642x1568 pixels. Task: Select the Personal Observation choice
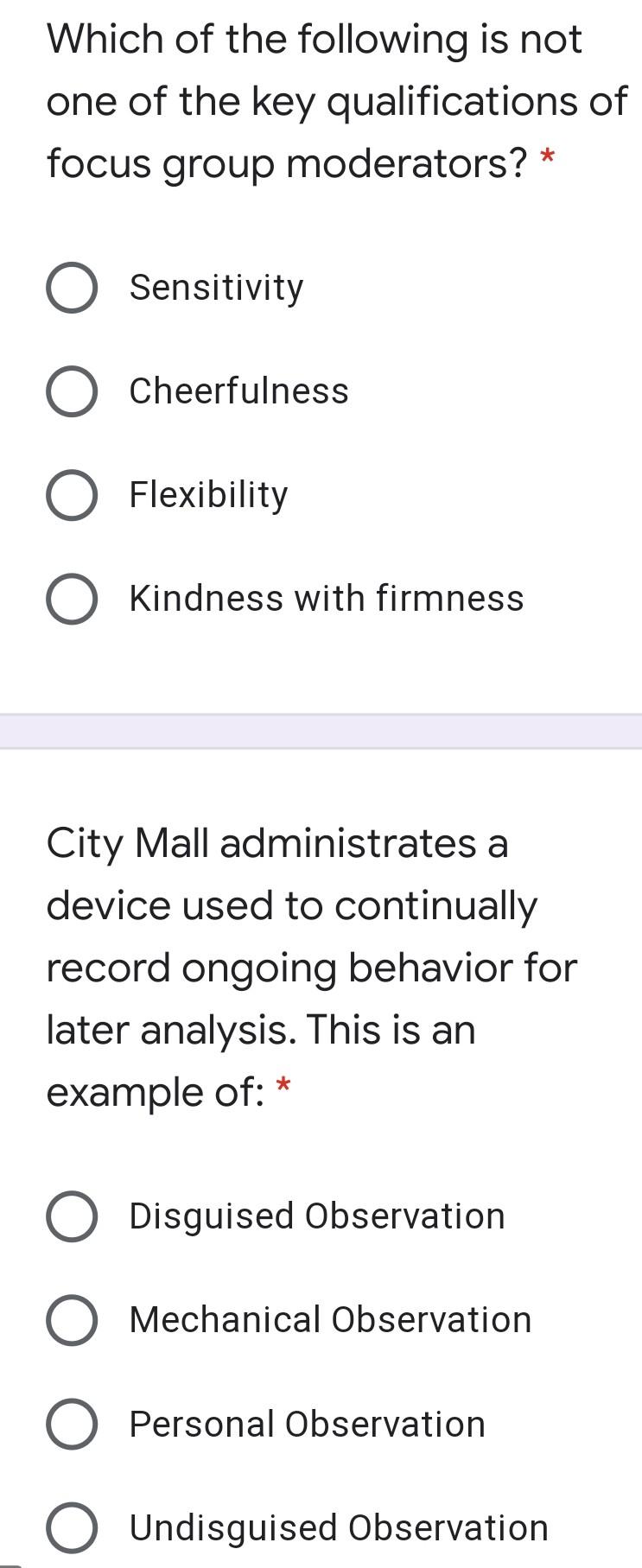[73, 1425]
